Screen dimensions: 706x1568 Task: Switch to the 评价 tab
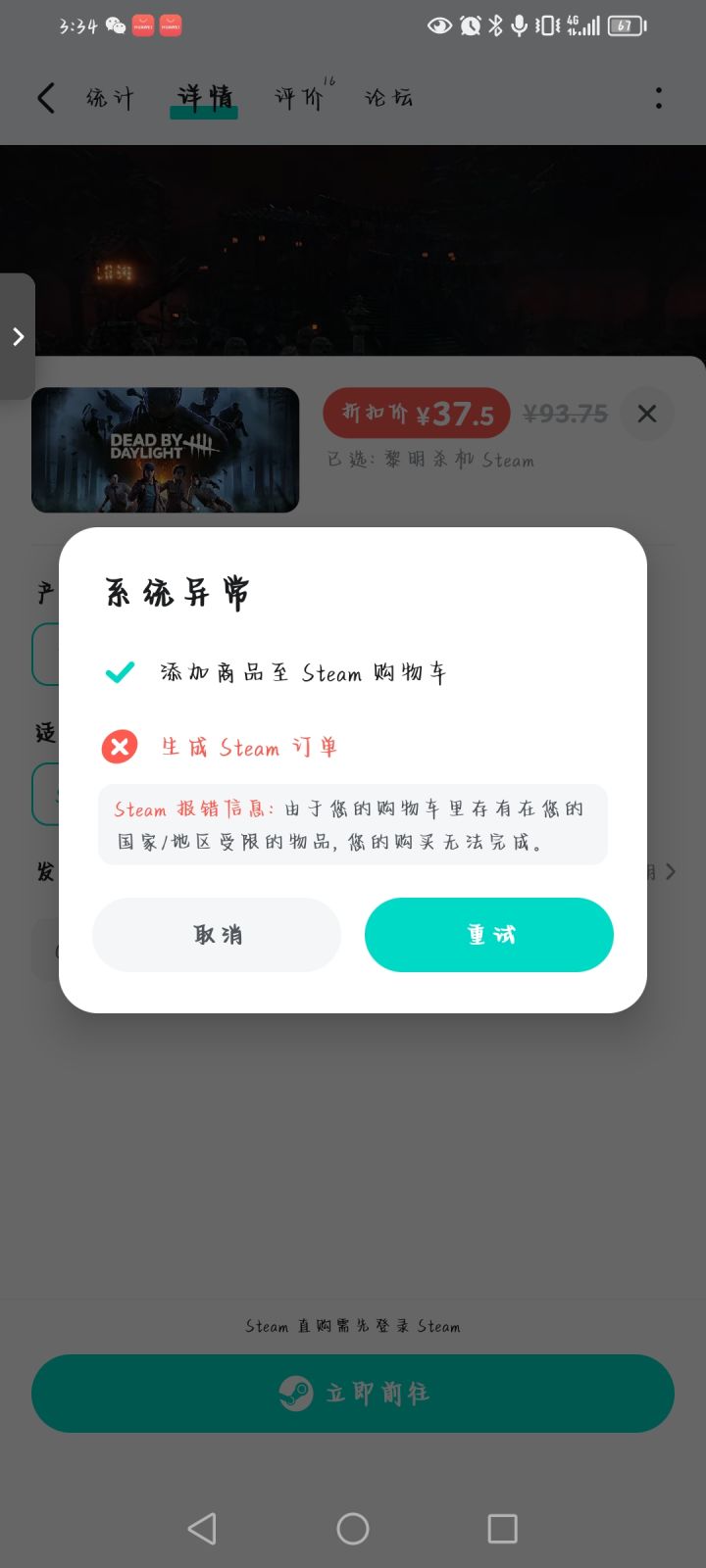297,98
